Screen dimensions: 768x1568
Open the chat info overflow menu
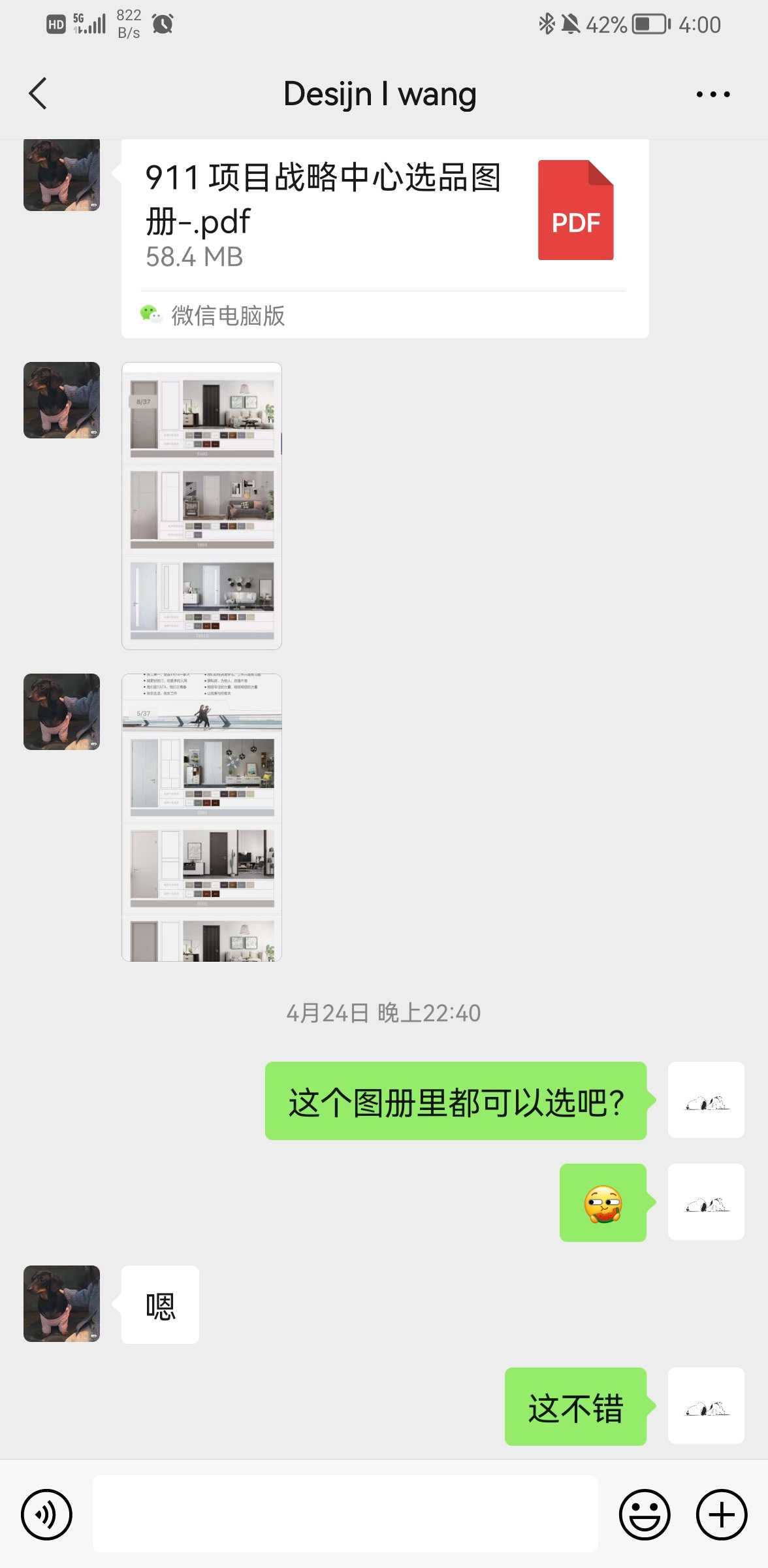tap(712, 94)
